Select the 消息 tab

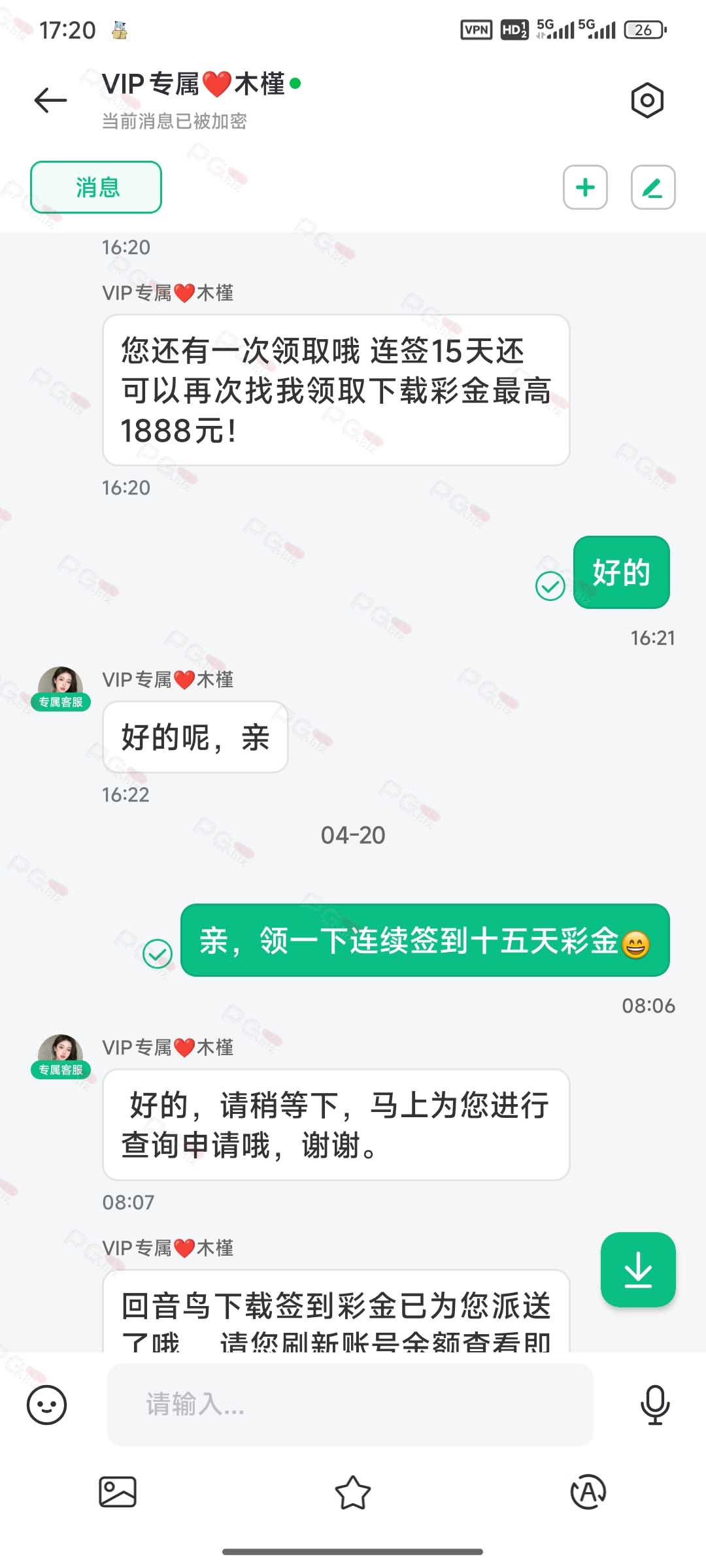point(96,188)
